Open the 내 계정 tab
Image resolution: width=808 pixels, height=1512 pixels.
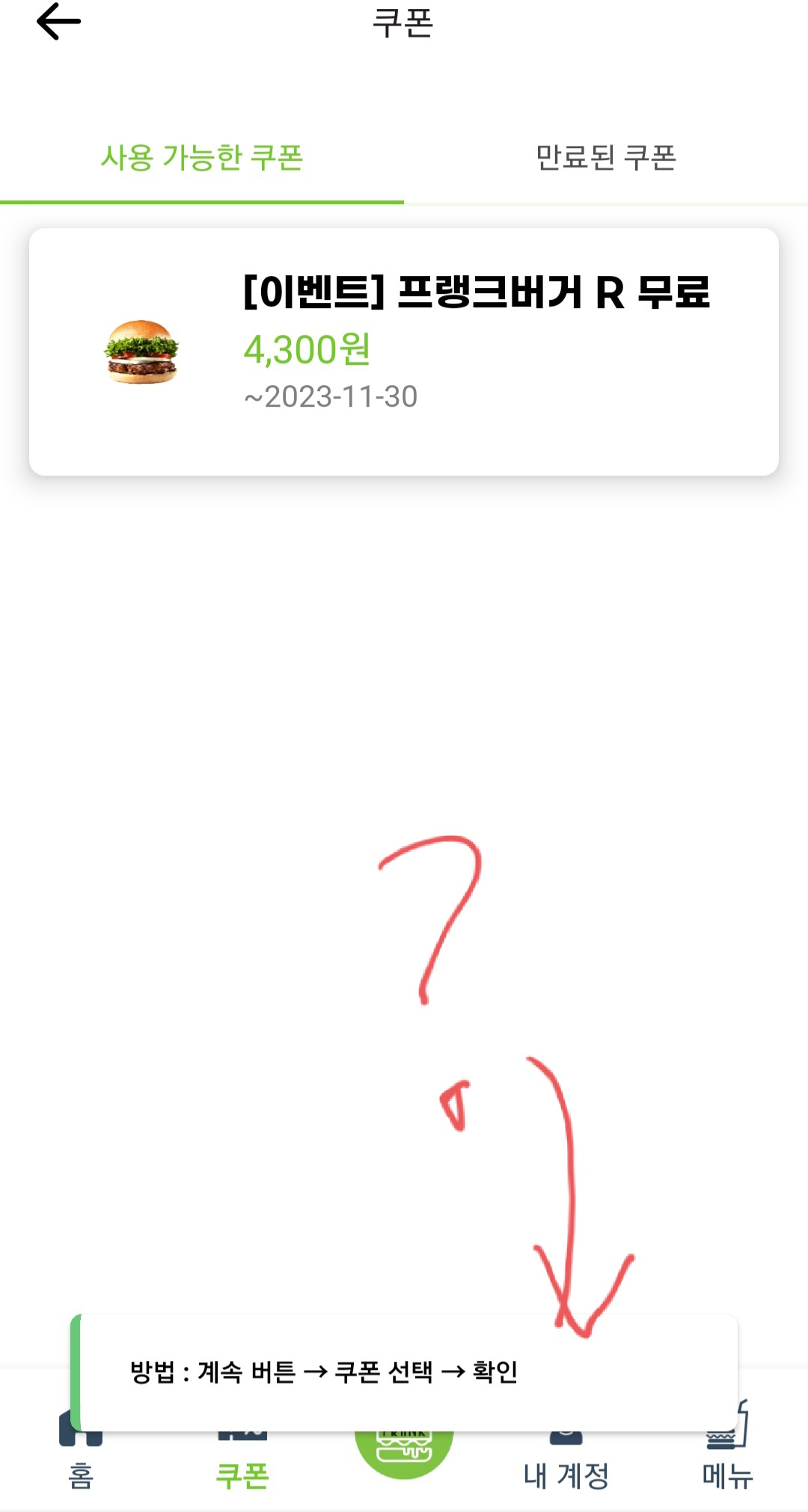(566, 1473)
